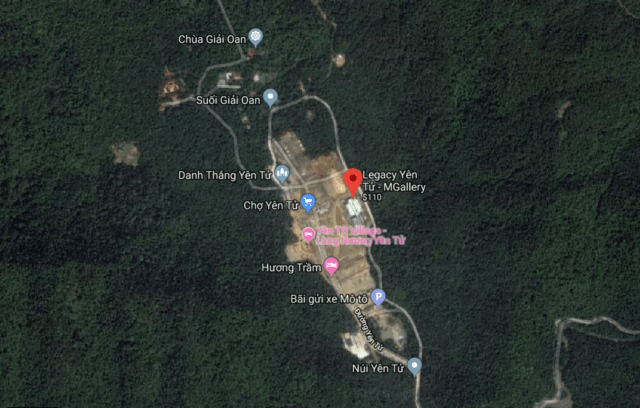Open the Yên Tử Village hotel marker
The height and width of the screenshot is (408, 640).
309,233
